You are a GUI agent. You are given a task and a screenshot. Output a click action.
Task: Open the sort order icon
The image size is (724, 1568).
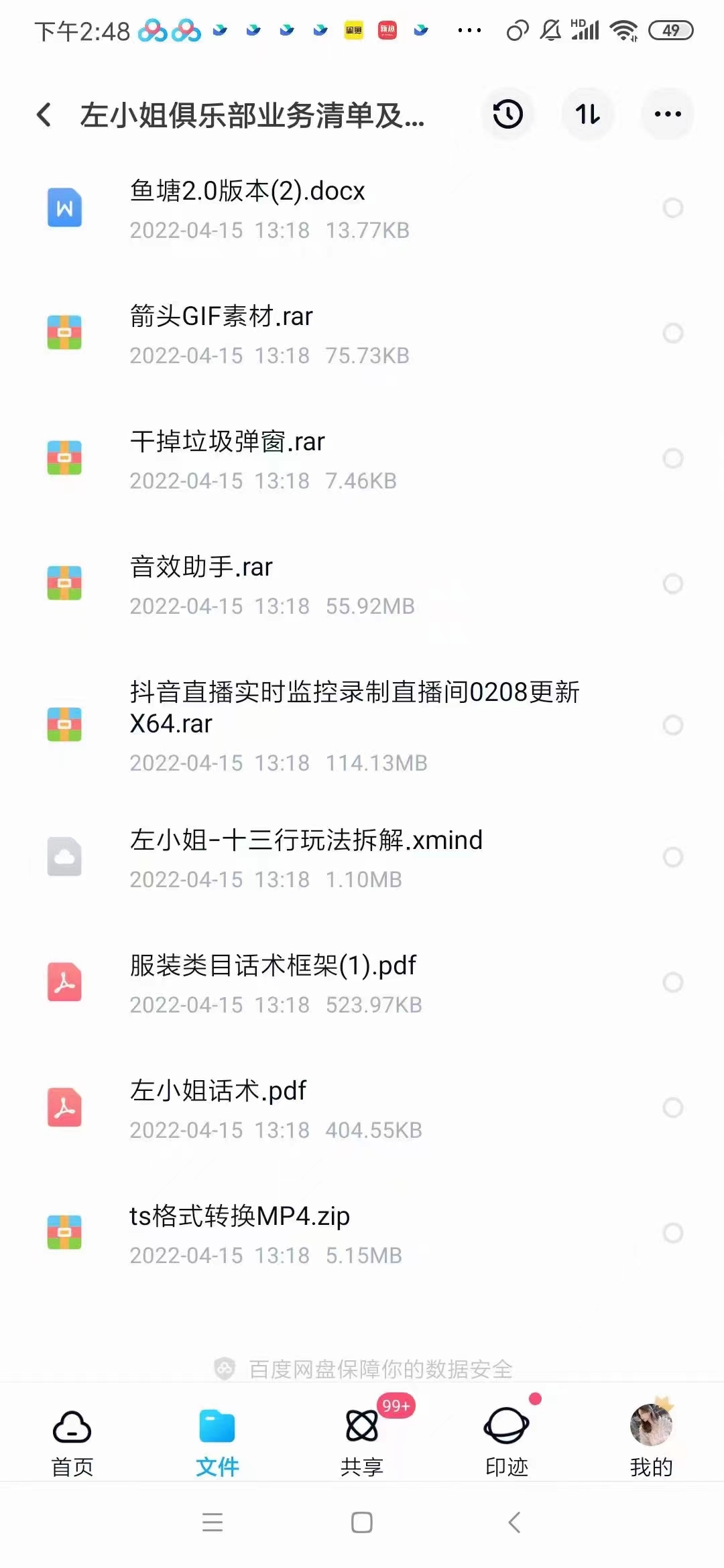(587, 115)
